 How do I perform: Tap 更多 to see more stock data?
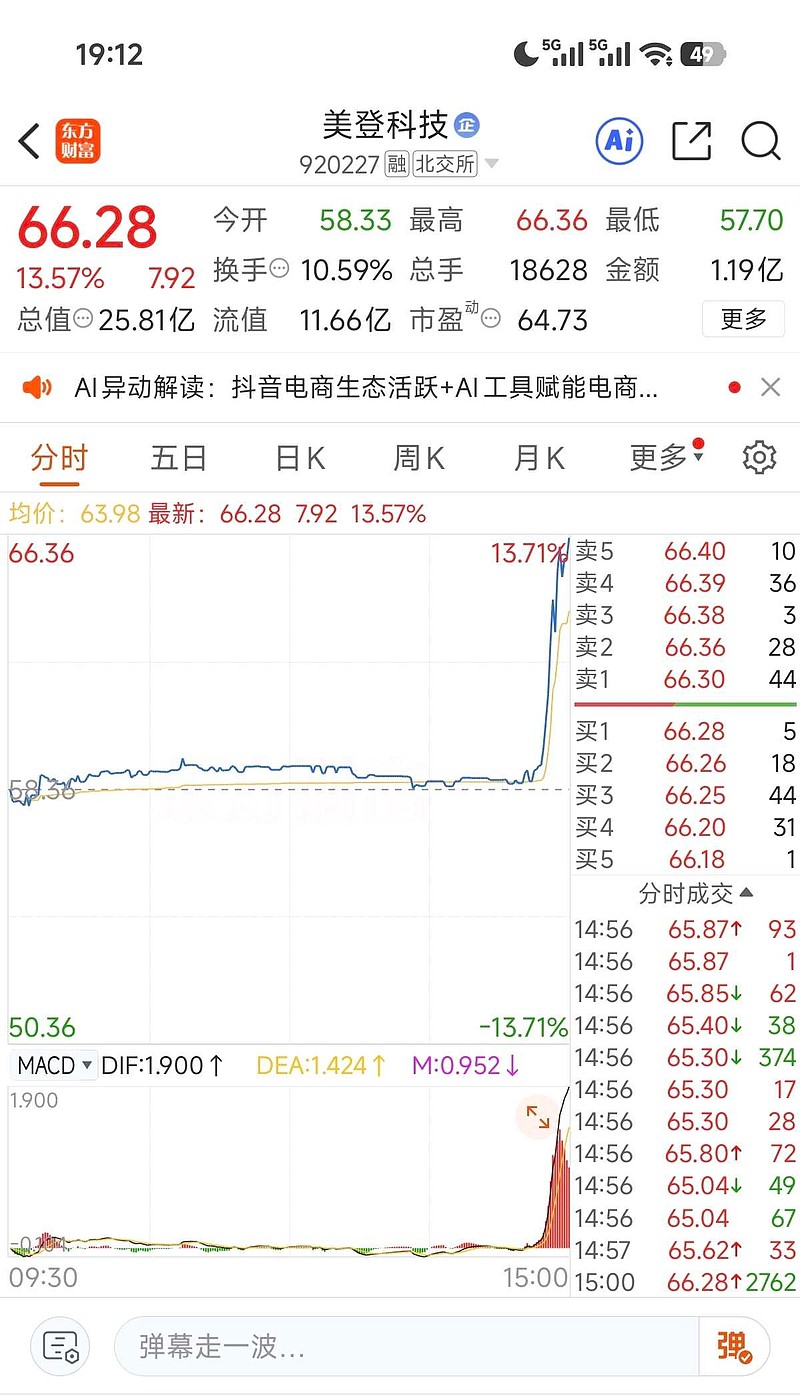[745, 321]
